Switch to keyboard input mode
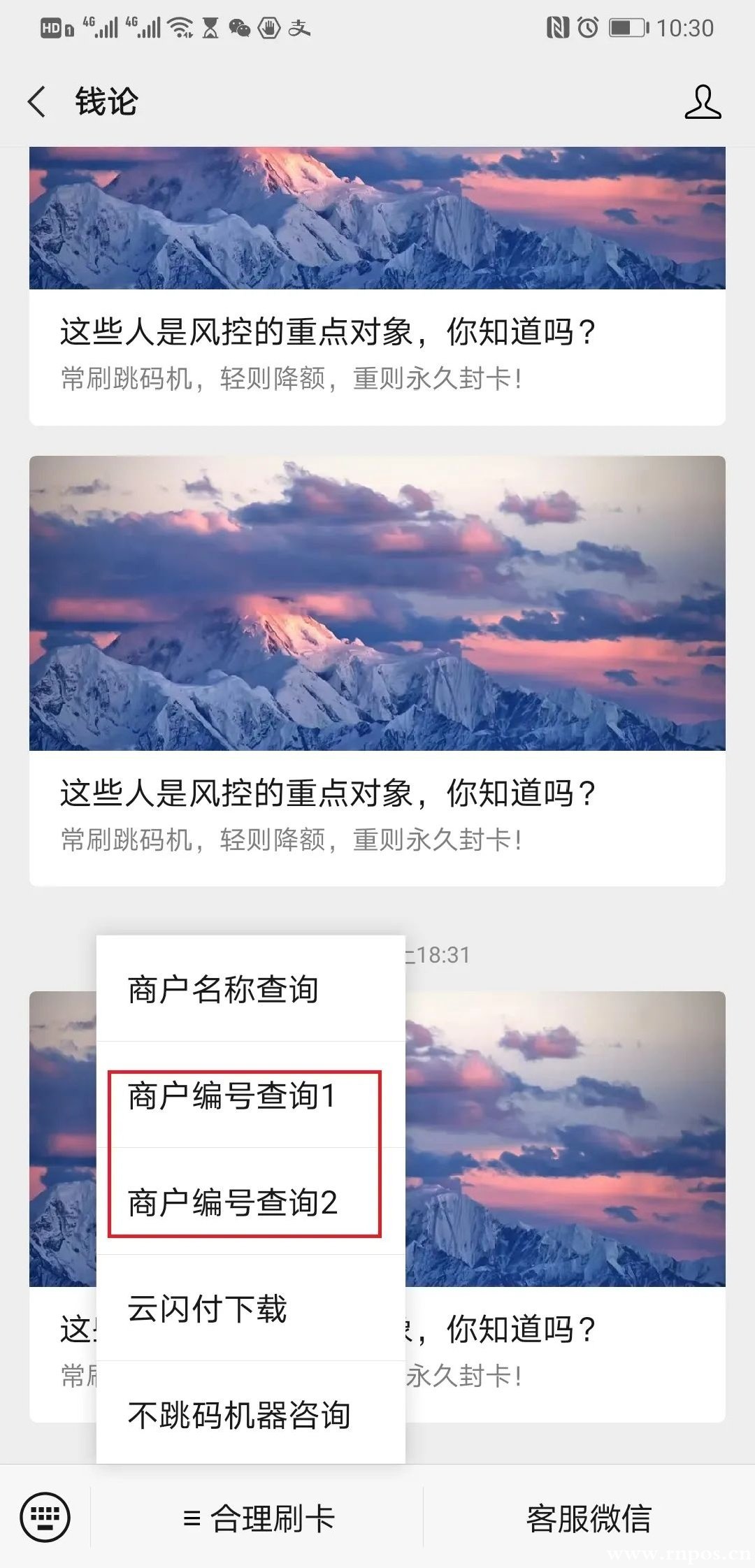This screenshot has height=1568, width=755. [45, 1518]
